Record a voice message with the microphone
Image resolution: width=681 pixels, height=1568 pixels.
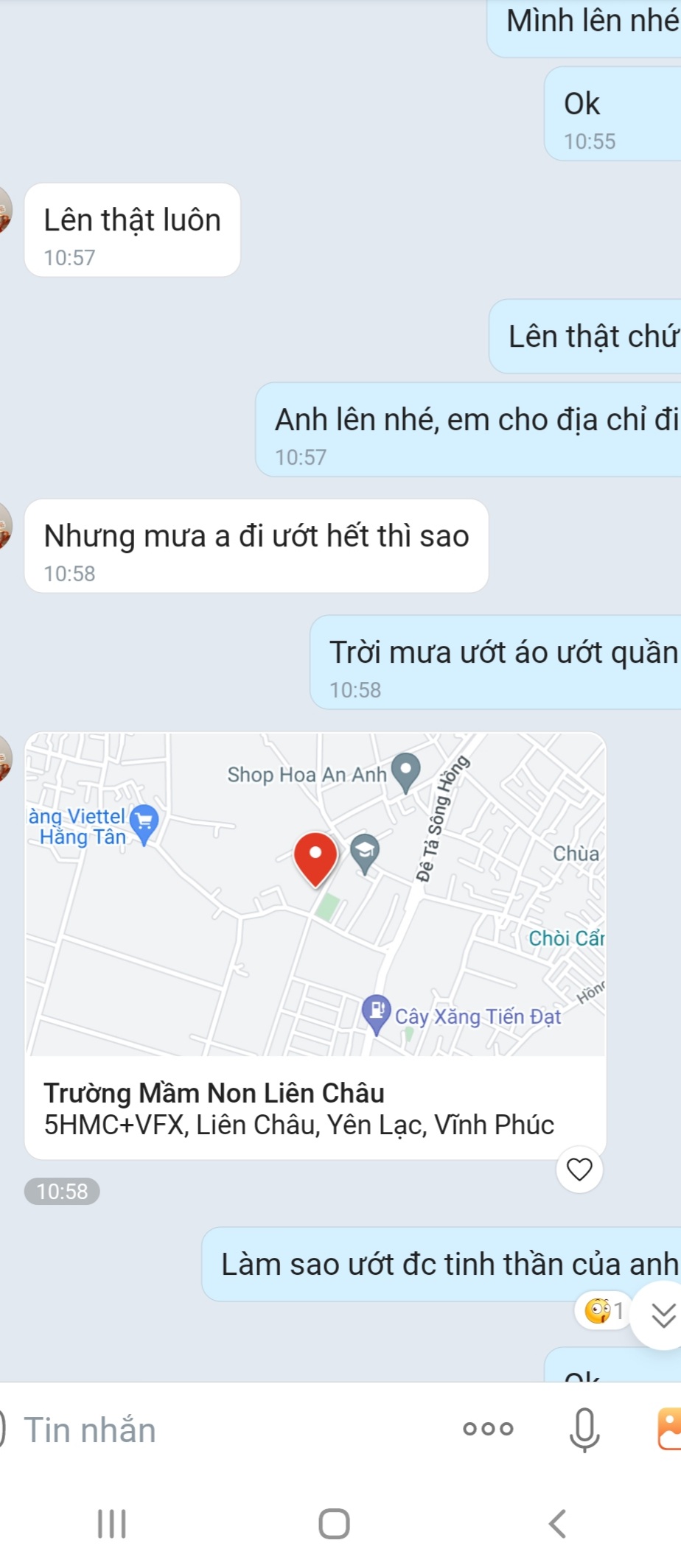point(584,1429)
